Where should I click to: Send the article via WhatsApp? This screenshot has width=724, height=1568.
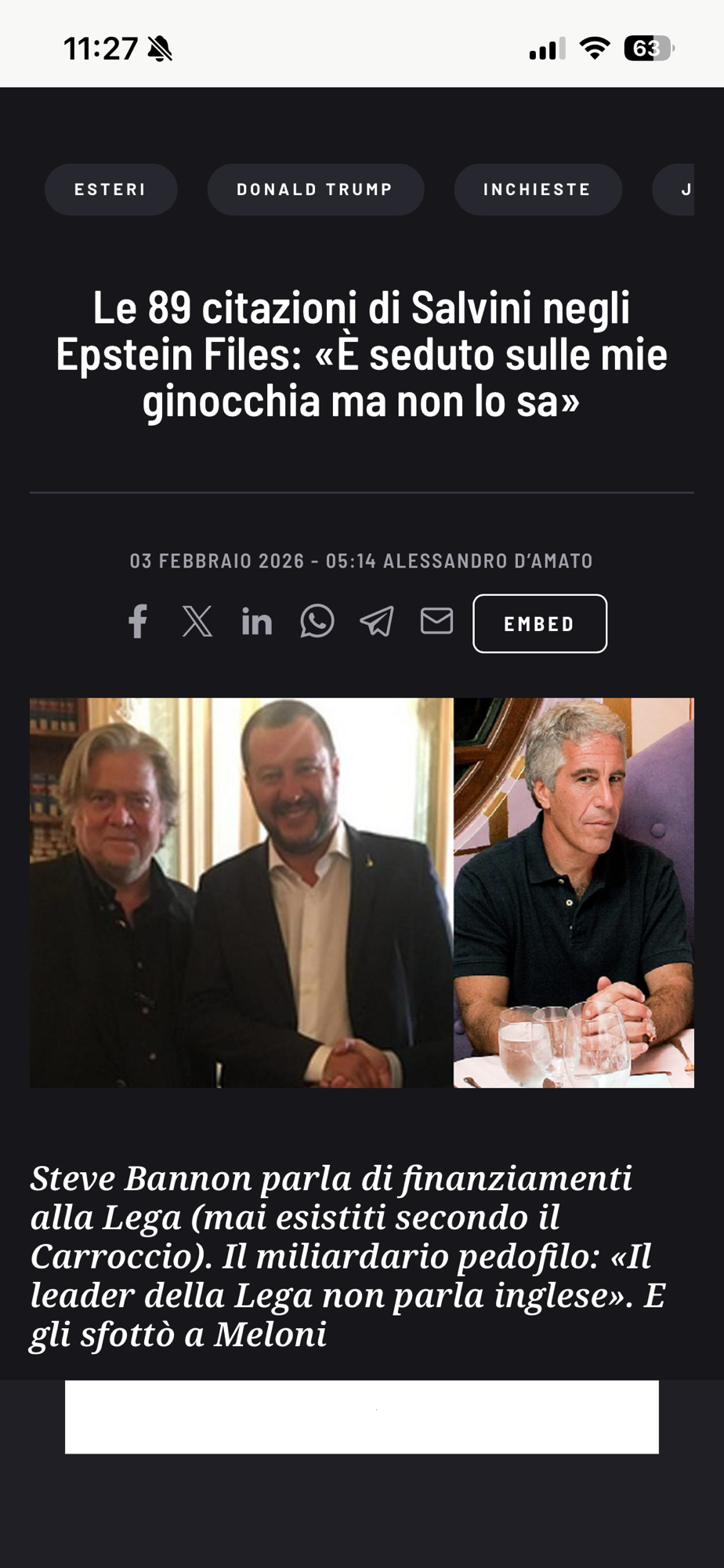click(317, 622)
